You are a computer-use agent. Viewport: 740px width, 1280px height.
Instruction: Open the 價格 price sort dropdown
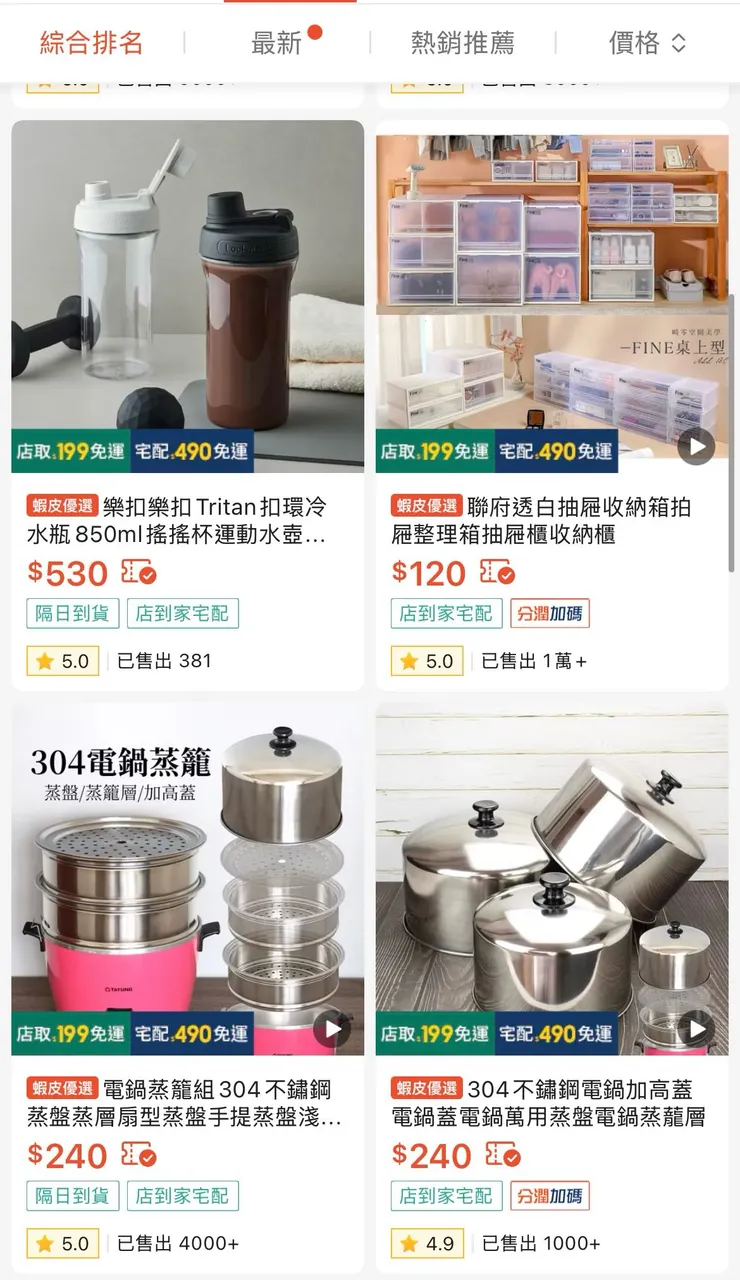[x=646, y=43]
